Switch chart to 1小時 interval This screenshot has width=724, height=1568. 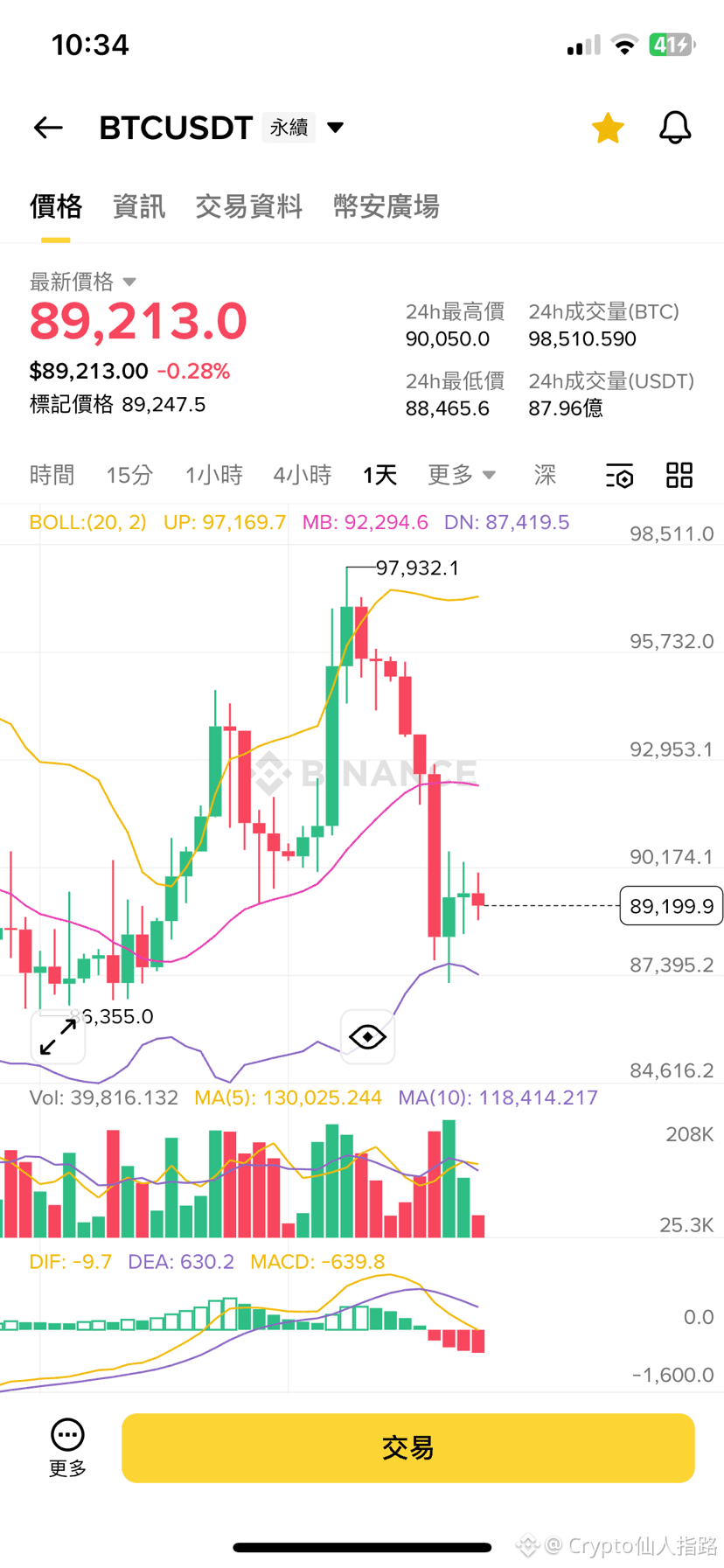coord(213,475)
